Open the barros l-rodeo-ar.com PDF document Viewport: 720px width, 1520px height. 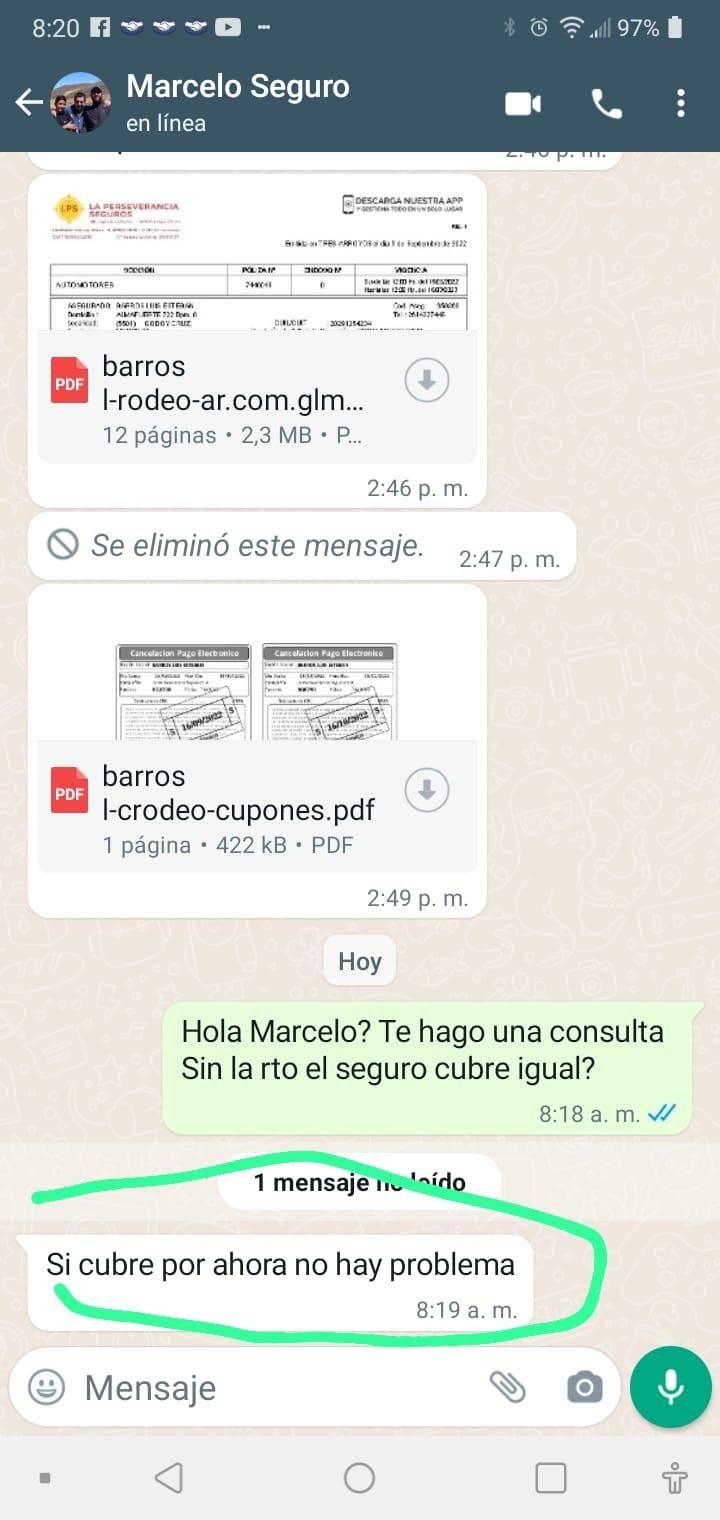(232, 398)
